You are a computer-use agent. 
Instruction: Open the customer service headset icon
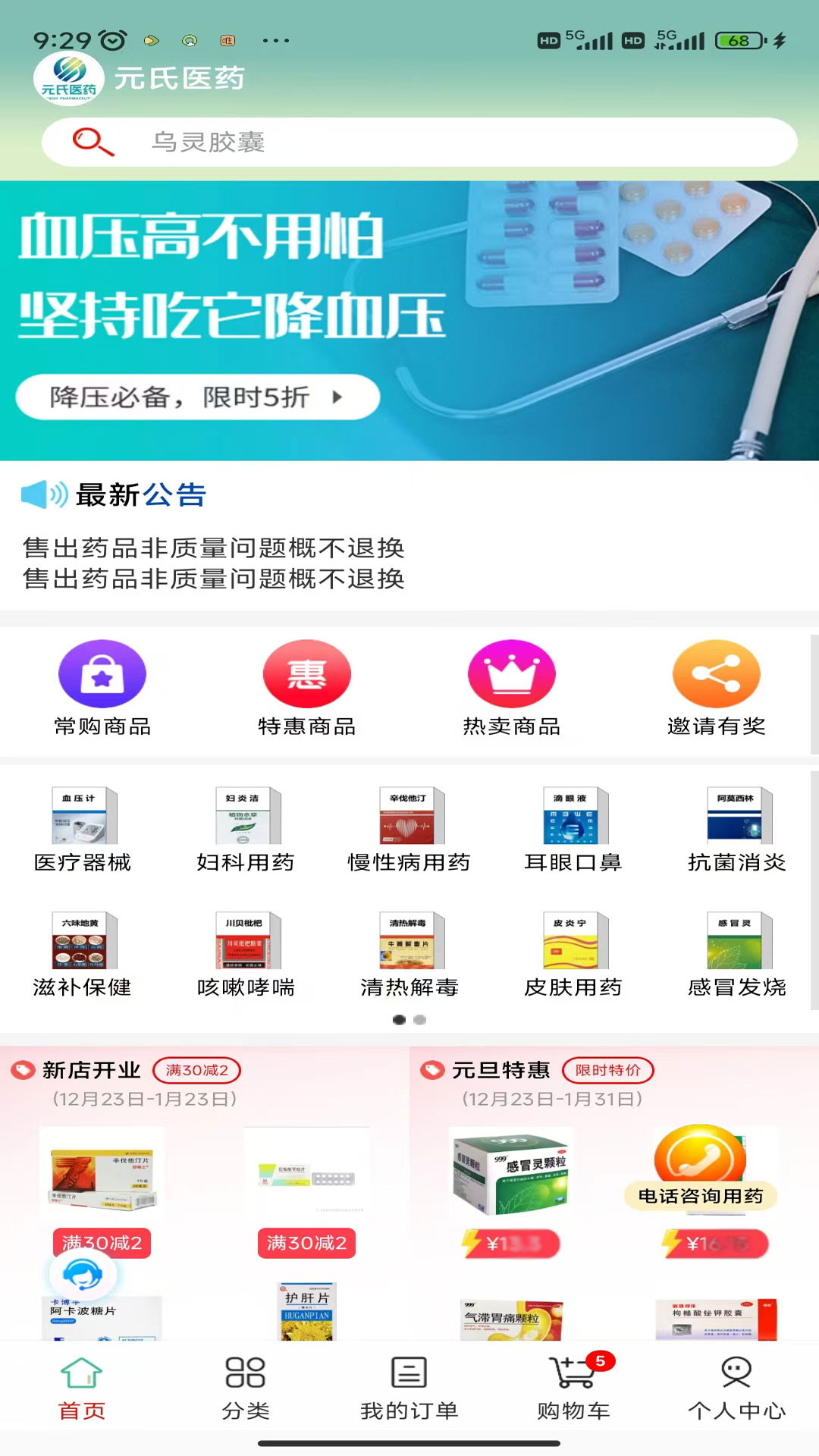pyautogui.click(x=83, y=1274)
